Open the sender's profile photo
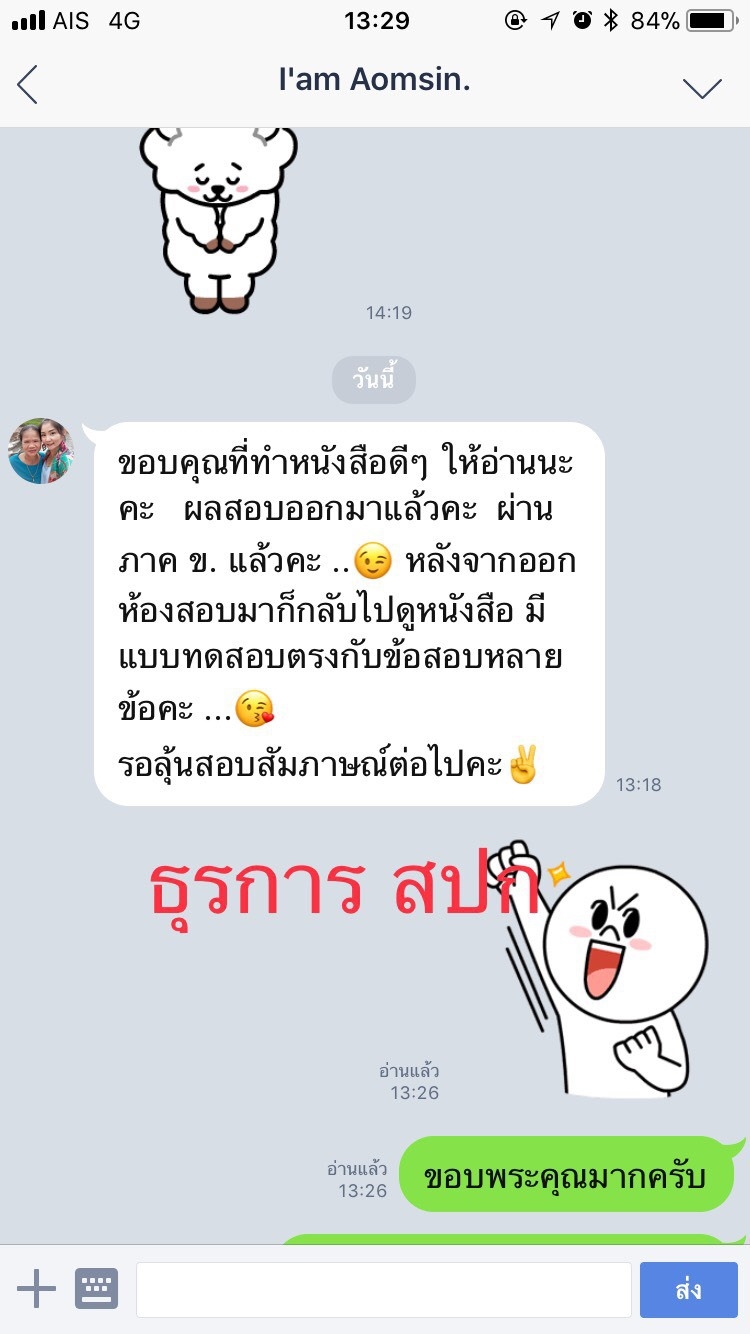The height and width of the screenshot is (1334, 750). pos(41,451)
